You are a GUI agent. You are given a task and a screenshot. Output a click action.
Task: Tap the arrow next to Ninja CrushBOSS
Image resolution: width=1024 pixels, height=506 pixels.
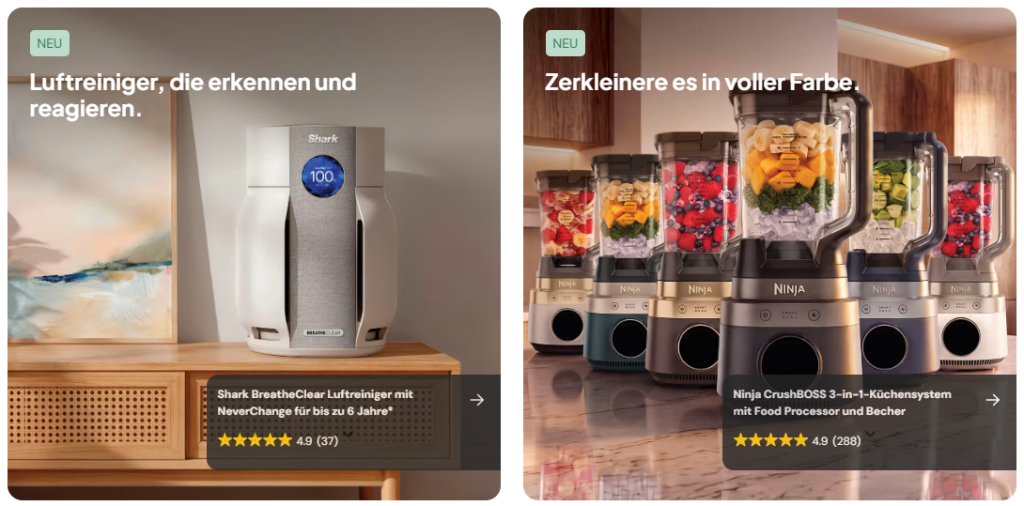[993, 400]
